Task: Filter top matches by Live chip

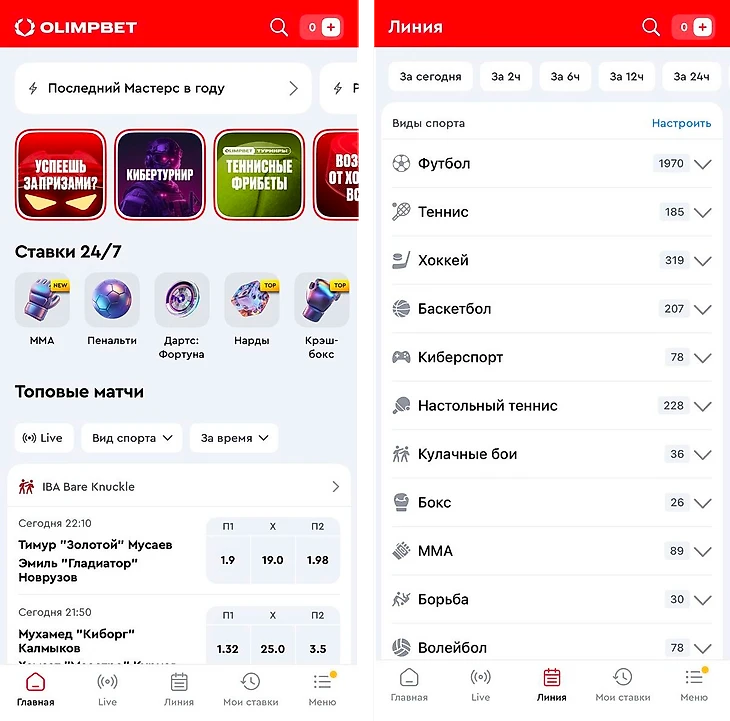Action: tap(43, 438)
